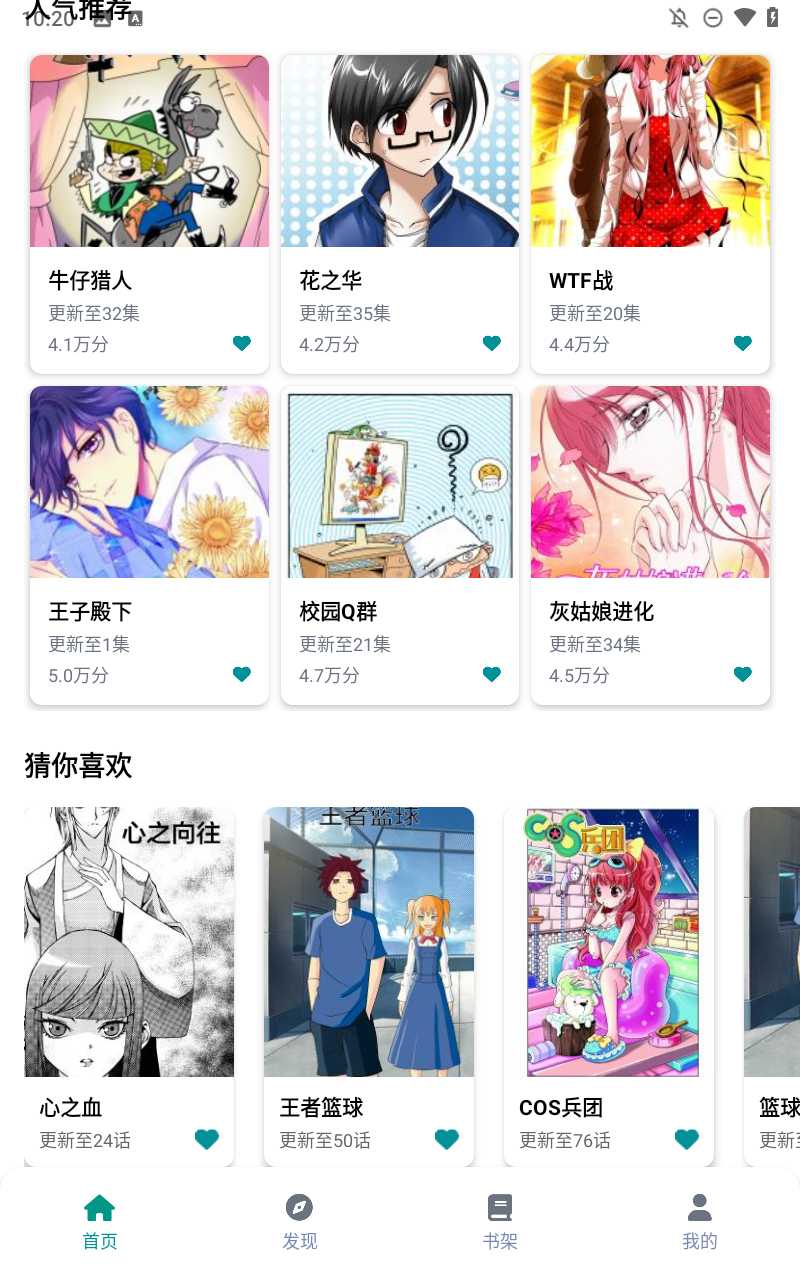The width and height of the screenshot is (800, 1280).
Task: View the 王者篮球 comic
Action: point(369,942)
